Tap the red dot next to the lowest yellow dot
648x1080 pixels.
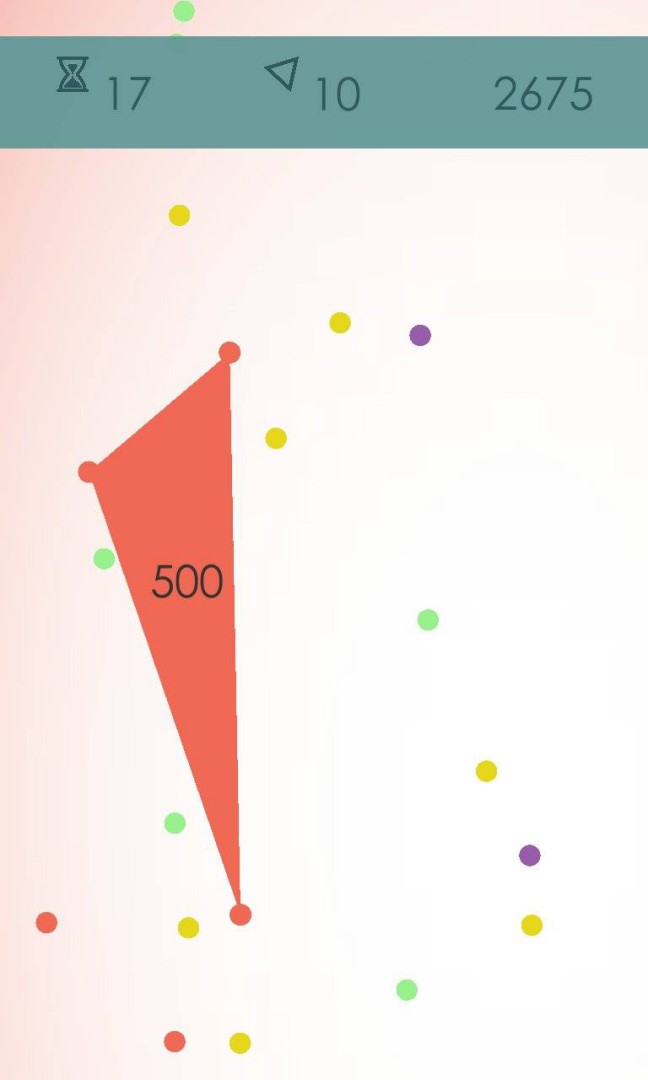tap(175, 1042)
